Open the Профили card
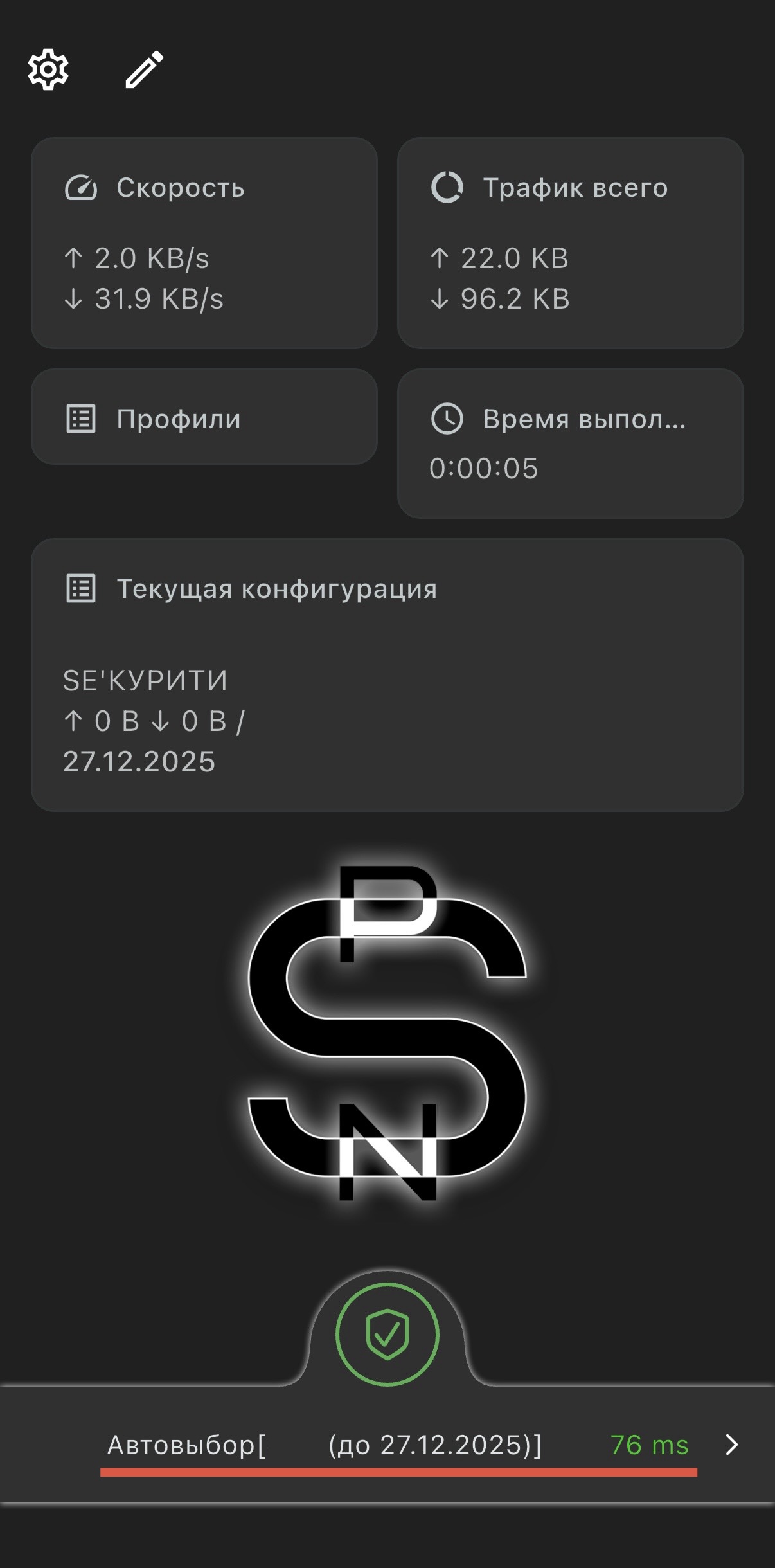 [x=204, y=418]
